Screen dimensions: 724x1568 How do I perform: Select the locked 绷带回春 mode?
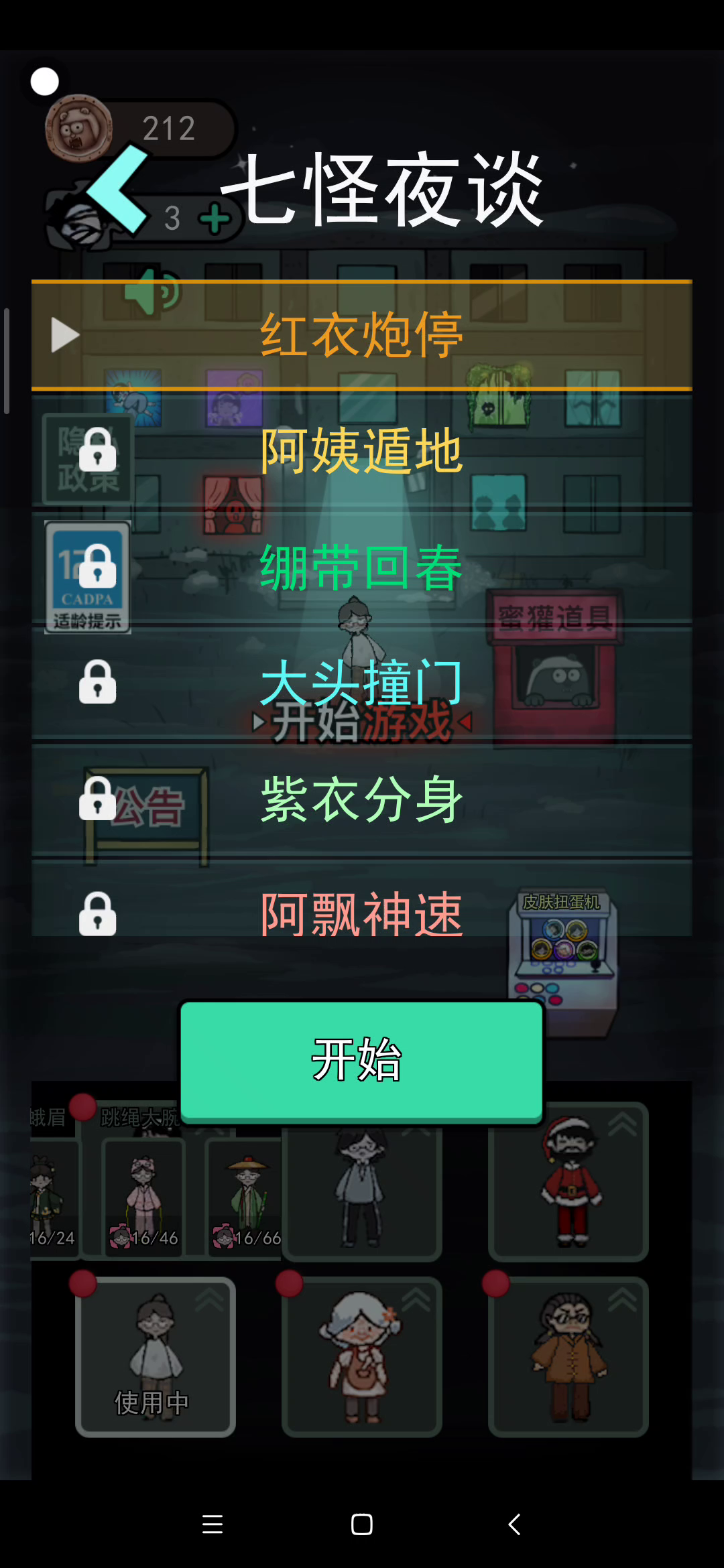tap(361, 568)
